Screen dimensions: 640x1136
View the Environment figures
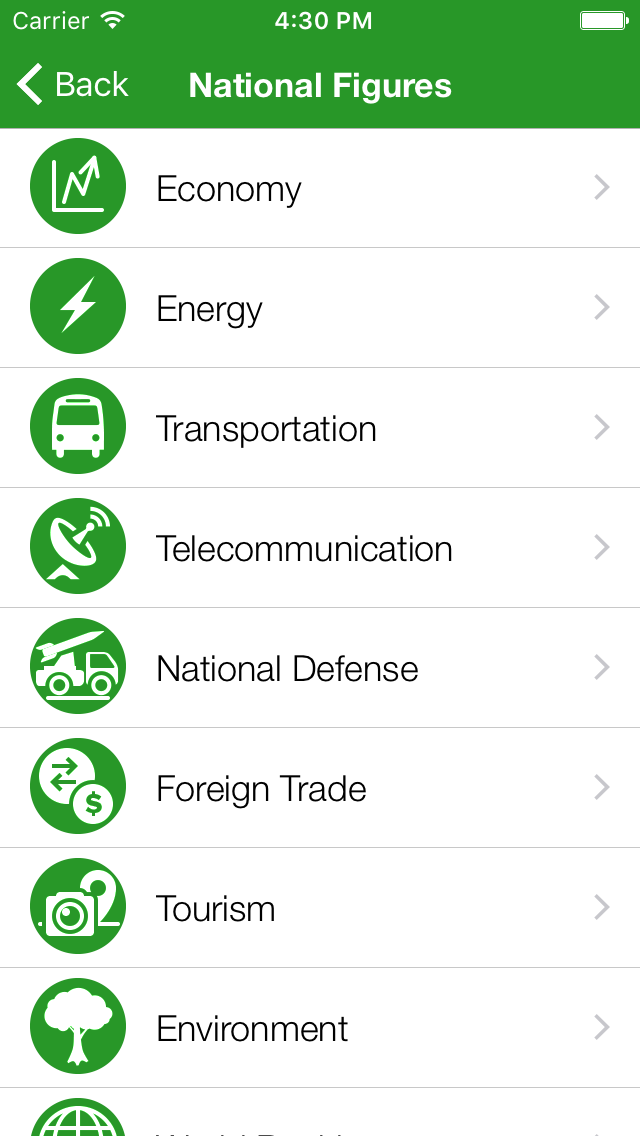320,1028
